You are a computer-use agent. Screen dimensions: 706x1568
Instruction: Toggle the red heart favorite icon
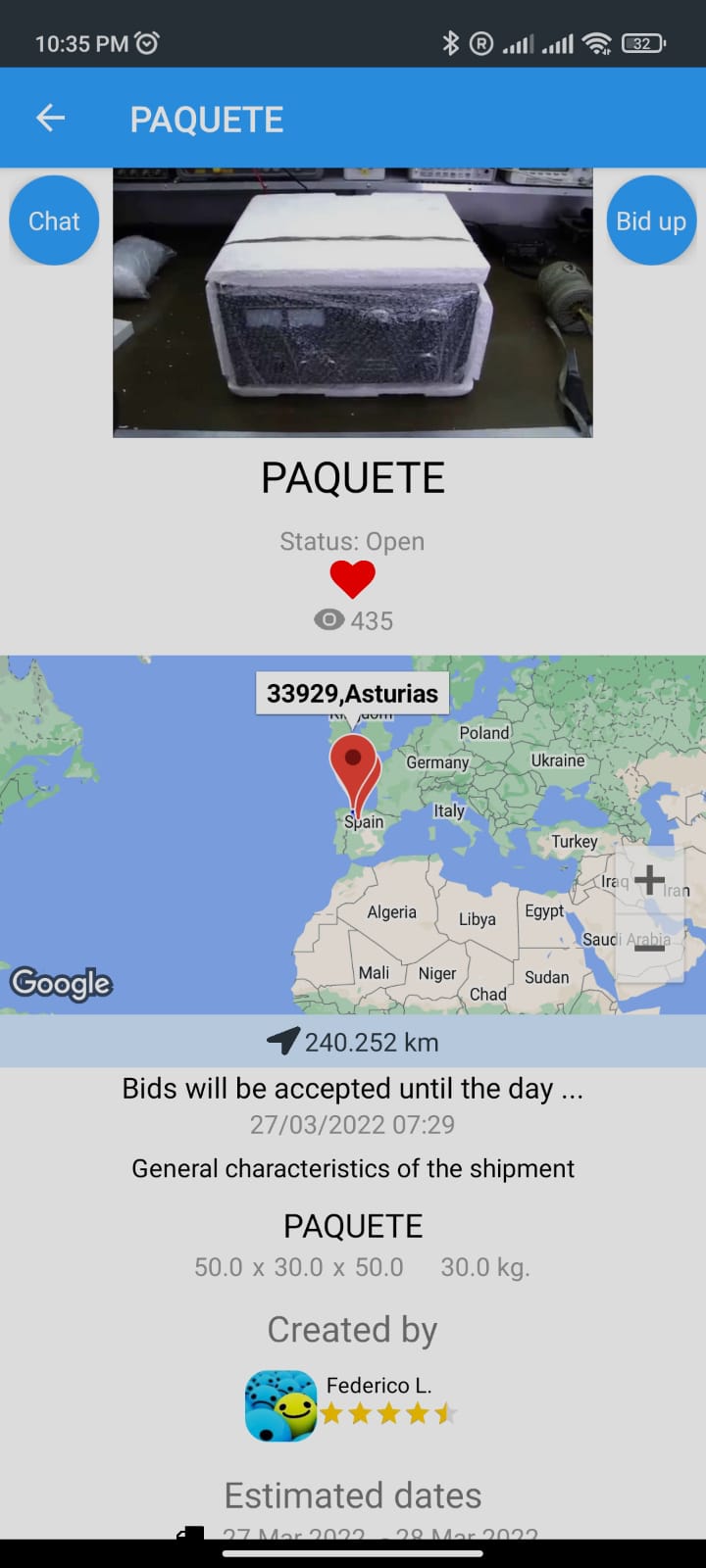click(x=353, y=579)
